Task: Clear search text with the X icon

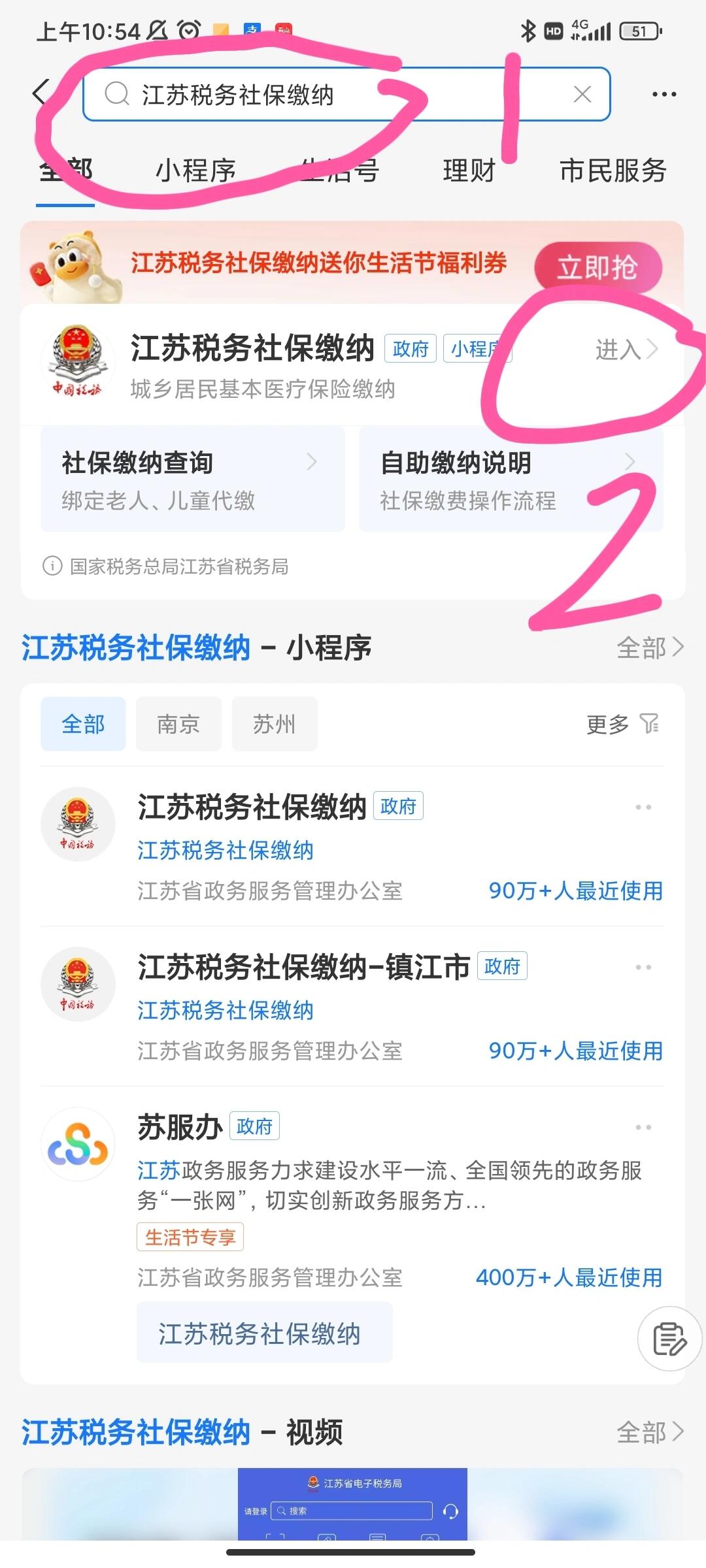Action: [580, 94]
